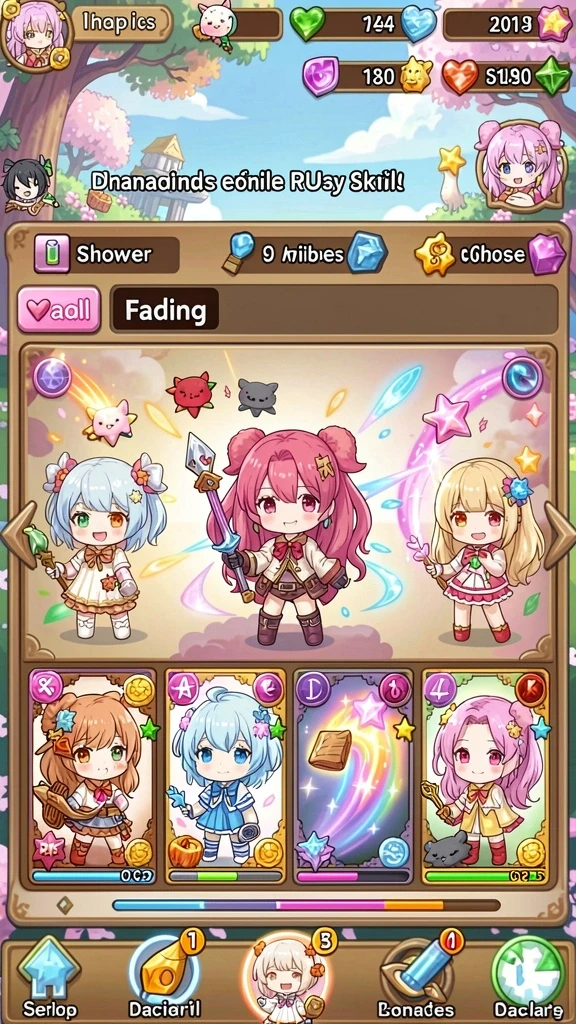The image size is (576, 1024).
Task: Tap the cHose gem button
Action: pyautogui.click(x=490, y=254)
